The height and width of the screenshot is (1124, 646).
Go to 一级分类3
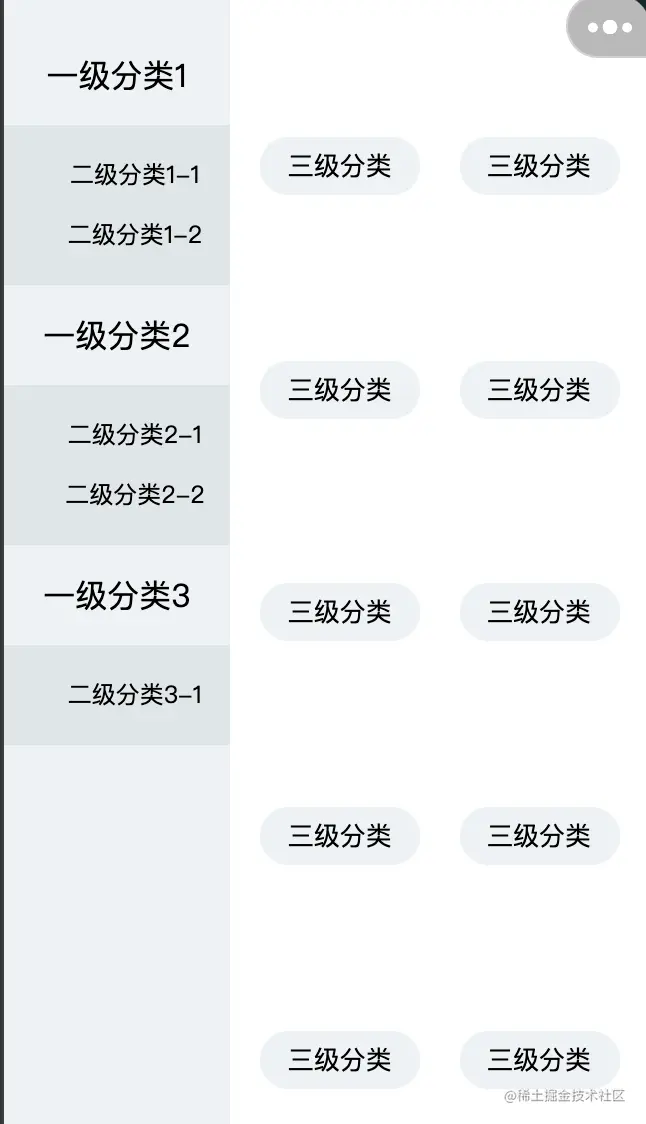(x=117, y=596)
